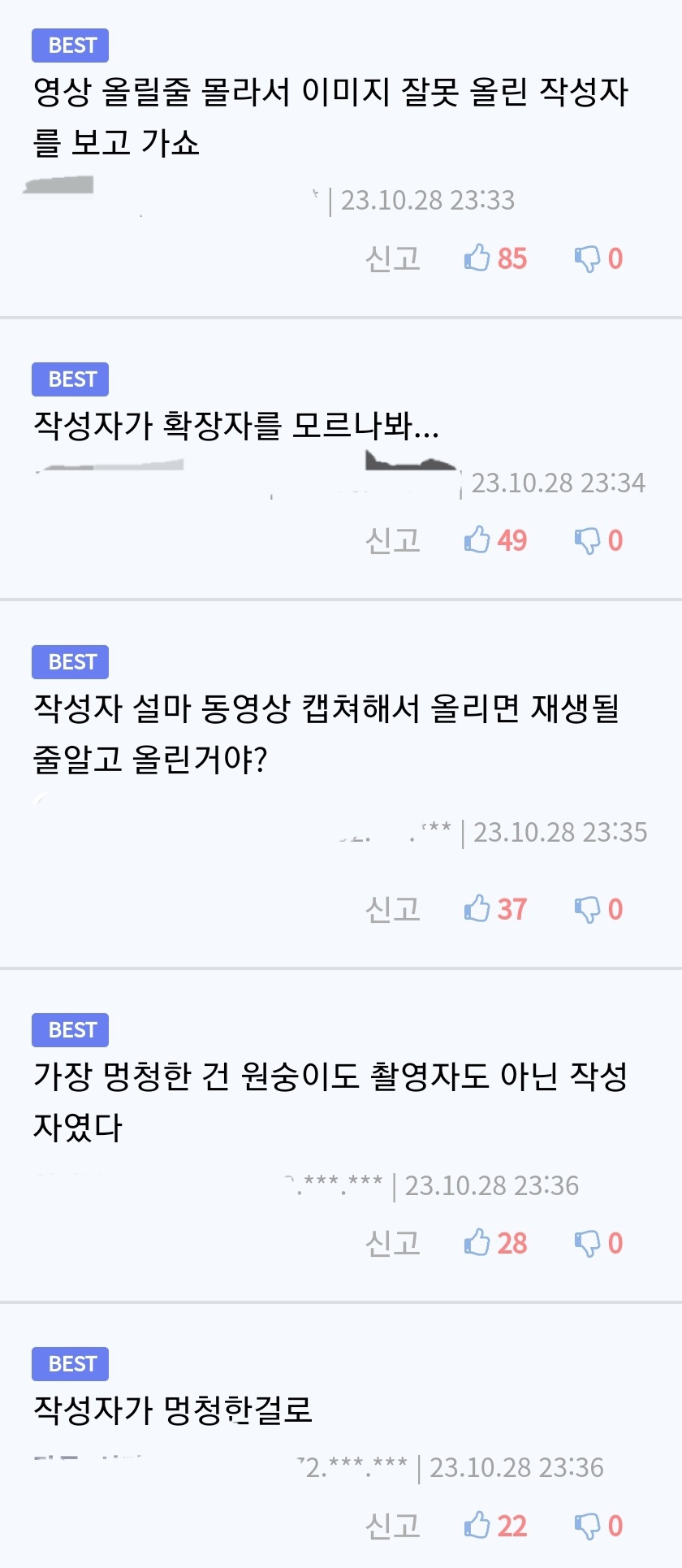Viewport: 682px width, 1568px height.
Task: Upvote the 가장 멍청한 건 comment
Action: pyautogui.click(x=477, y=1242)
